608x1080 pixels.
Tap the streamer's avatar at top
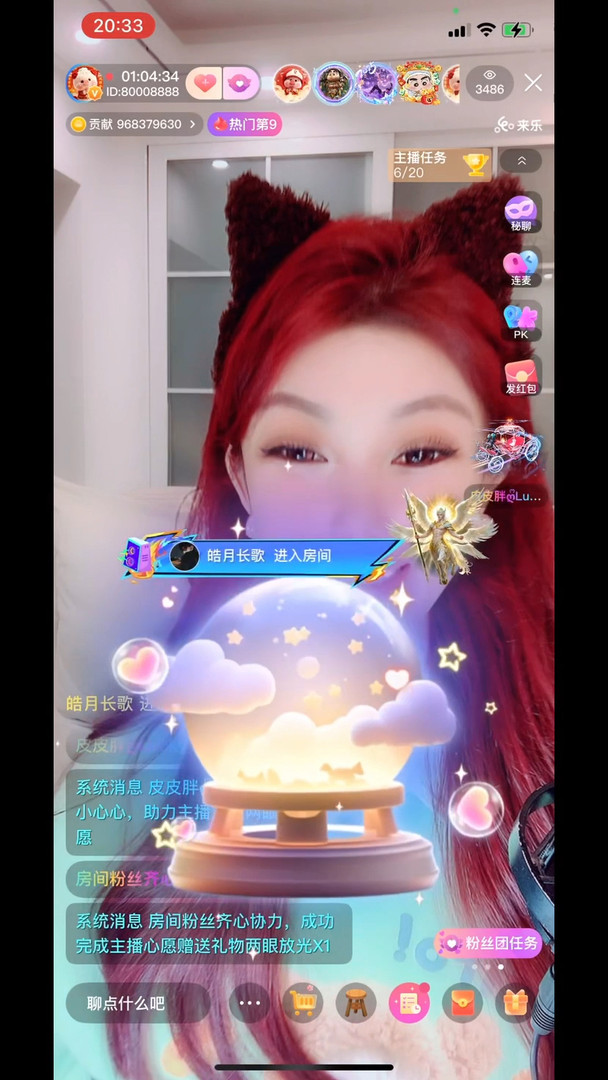pyautogui.click(x=83, y=83)
